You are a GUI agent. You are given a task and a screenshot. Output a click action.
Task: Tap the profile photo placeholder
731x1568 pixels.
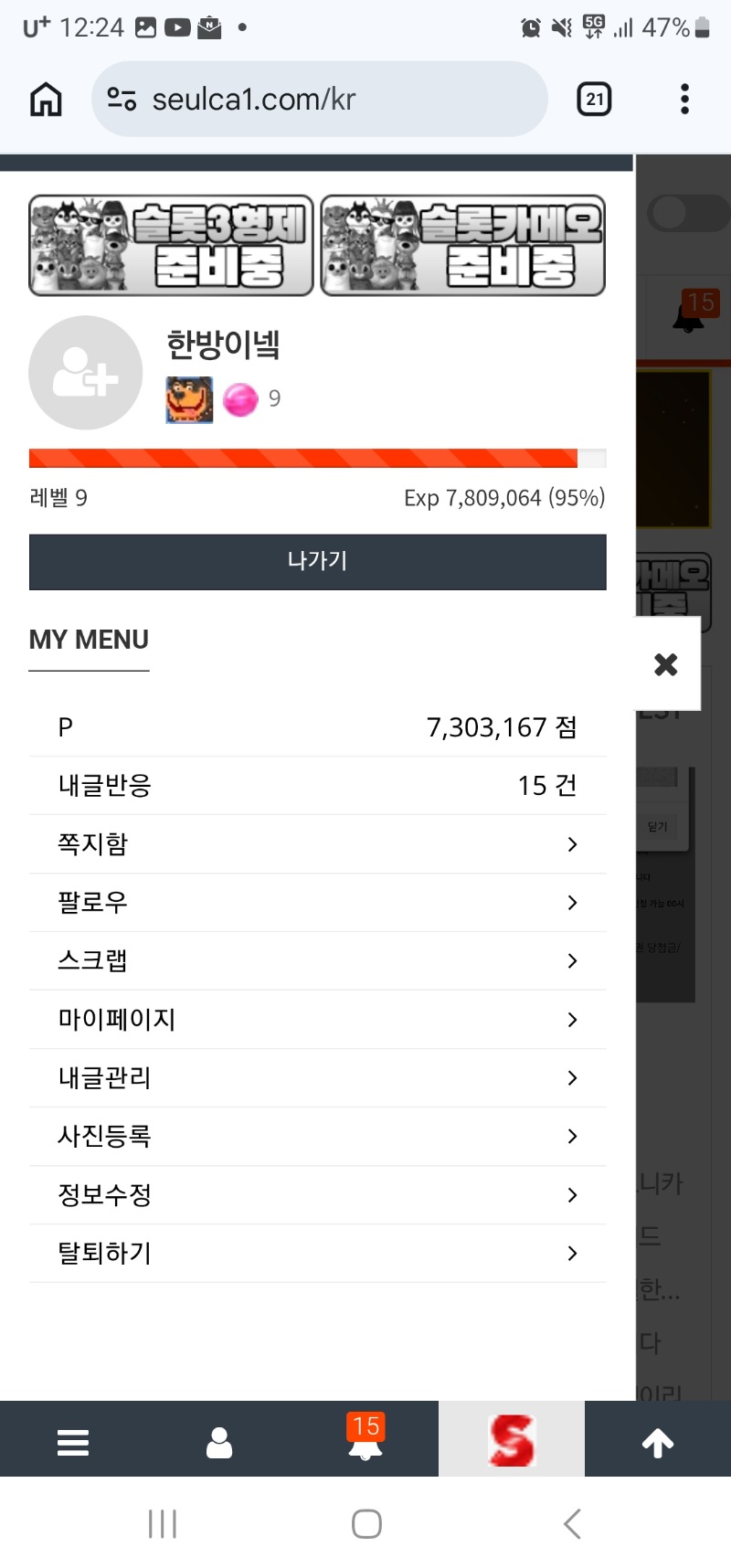click(x=85, y=373)
